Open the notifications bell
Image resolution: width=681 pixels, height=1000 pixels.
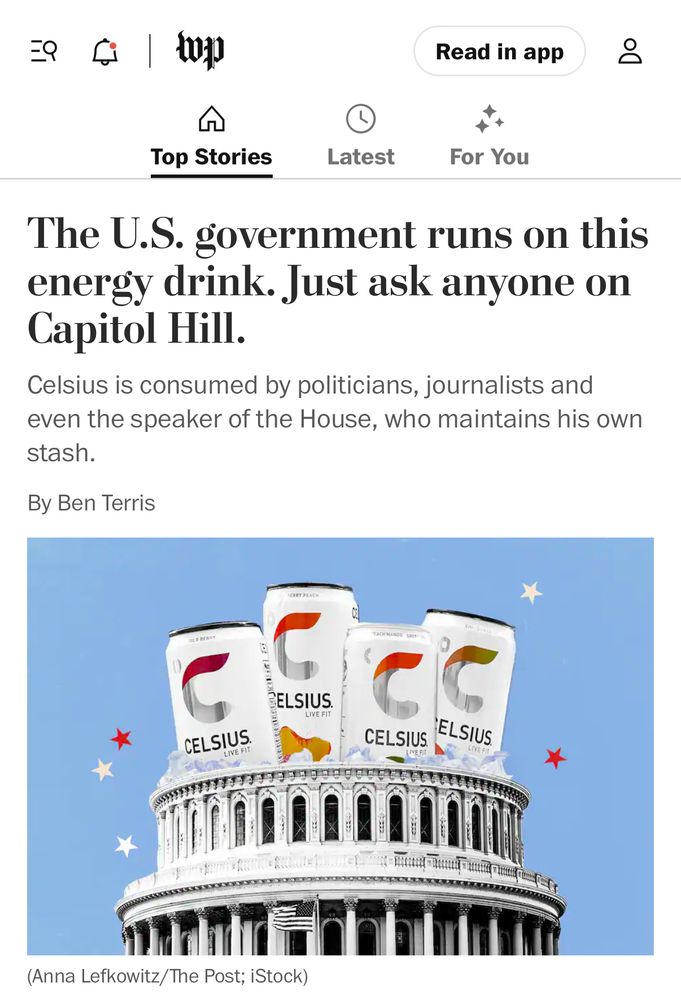(105, 52)
